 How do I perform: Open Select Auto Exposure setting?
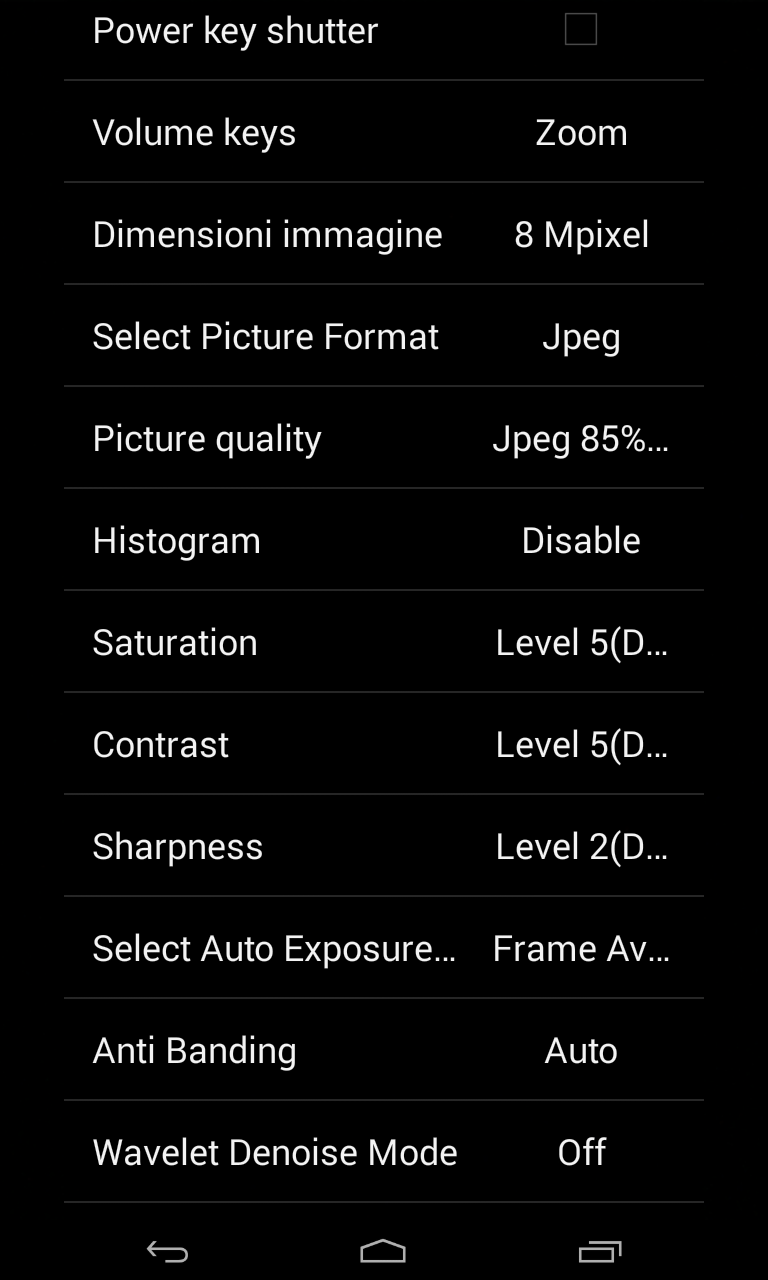tap(384, 948)
